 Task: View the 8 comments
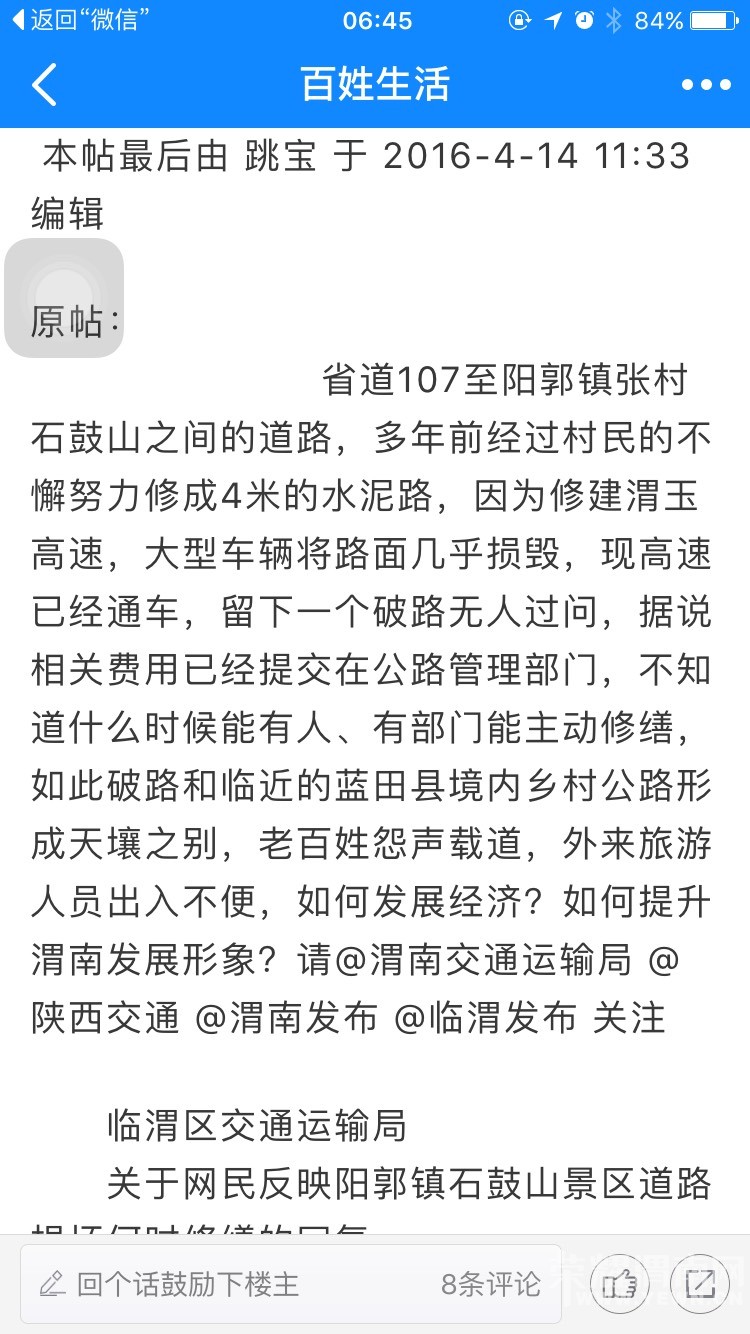coord(491,1284)
